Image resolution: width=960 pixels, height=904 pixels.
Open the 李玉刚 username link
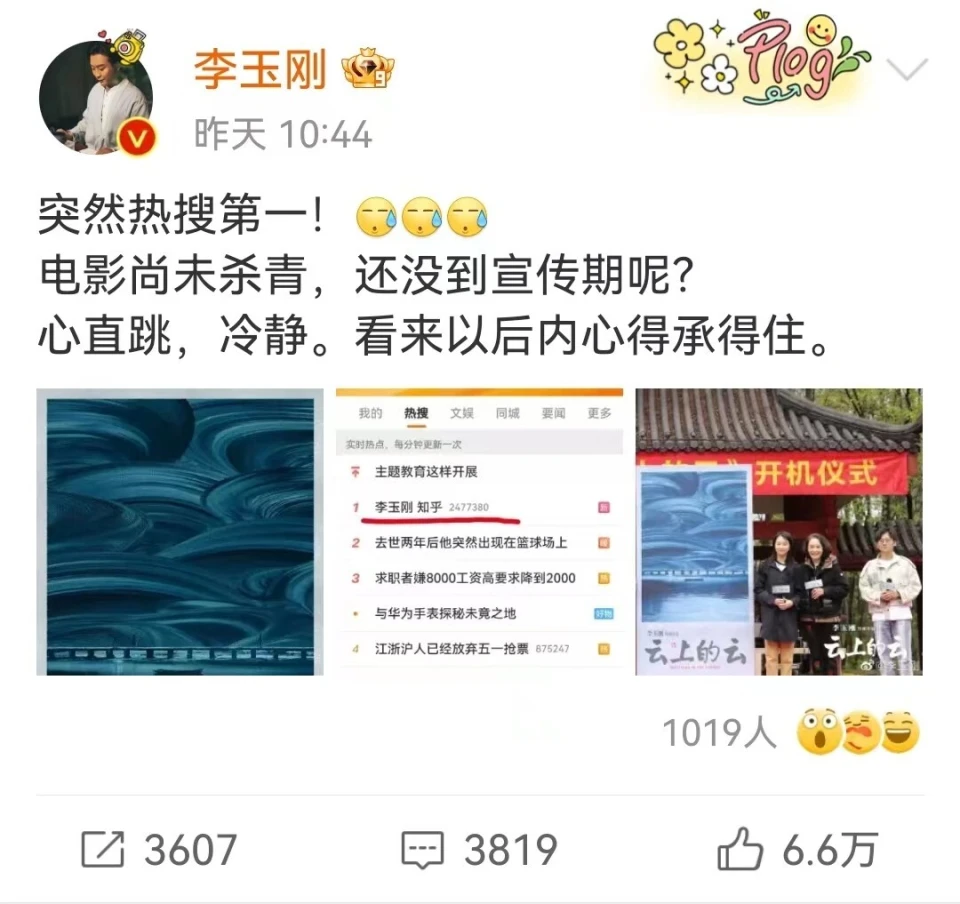(x=262, y=68)
